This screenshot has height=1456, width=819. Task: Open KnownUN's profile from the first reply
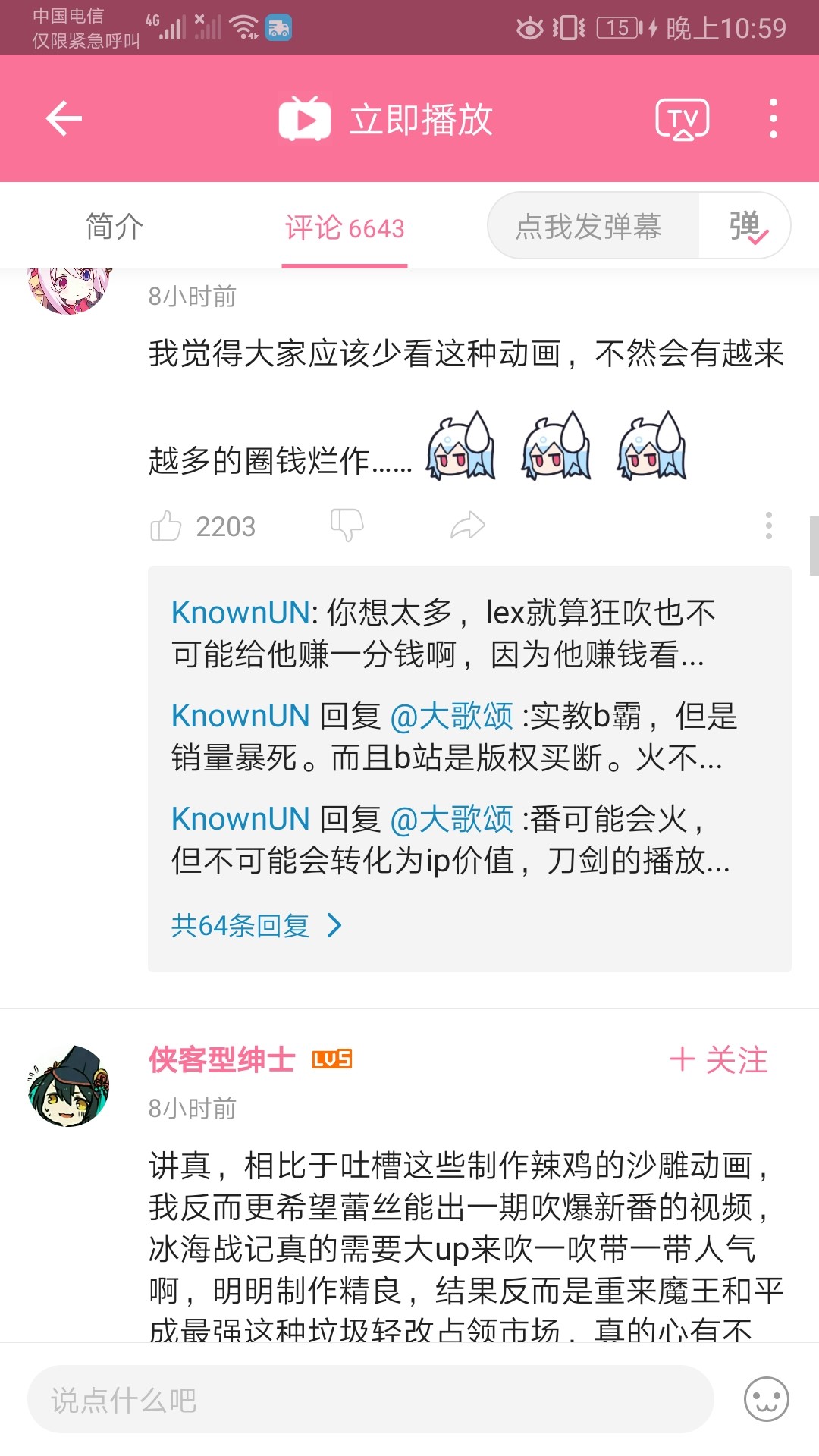pyautogui.click(x=240, y=612)
